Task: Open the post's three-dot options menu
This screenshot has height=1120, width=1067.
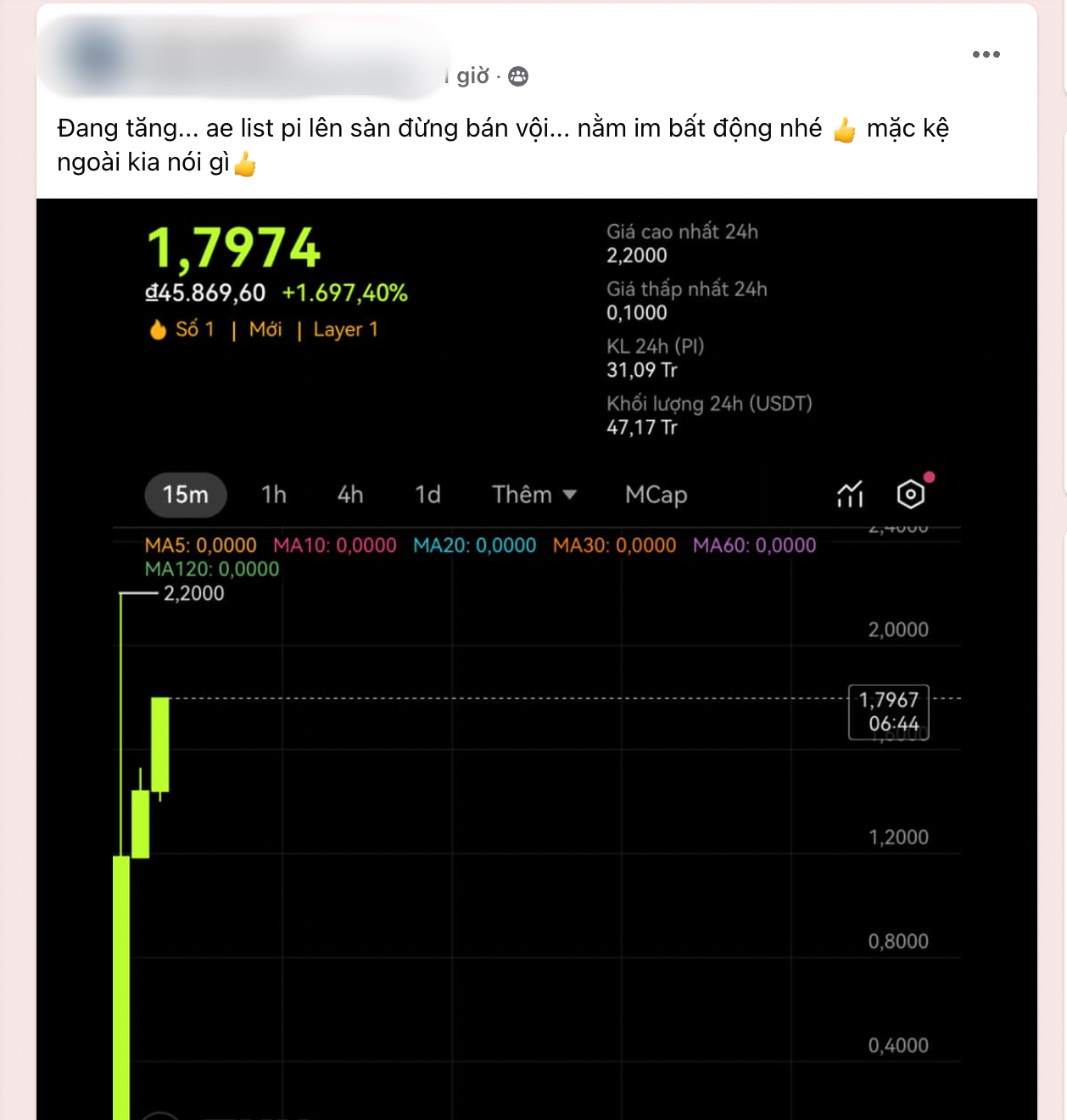Action: 986,54
